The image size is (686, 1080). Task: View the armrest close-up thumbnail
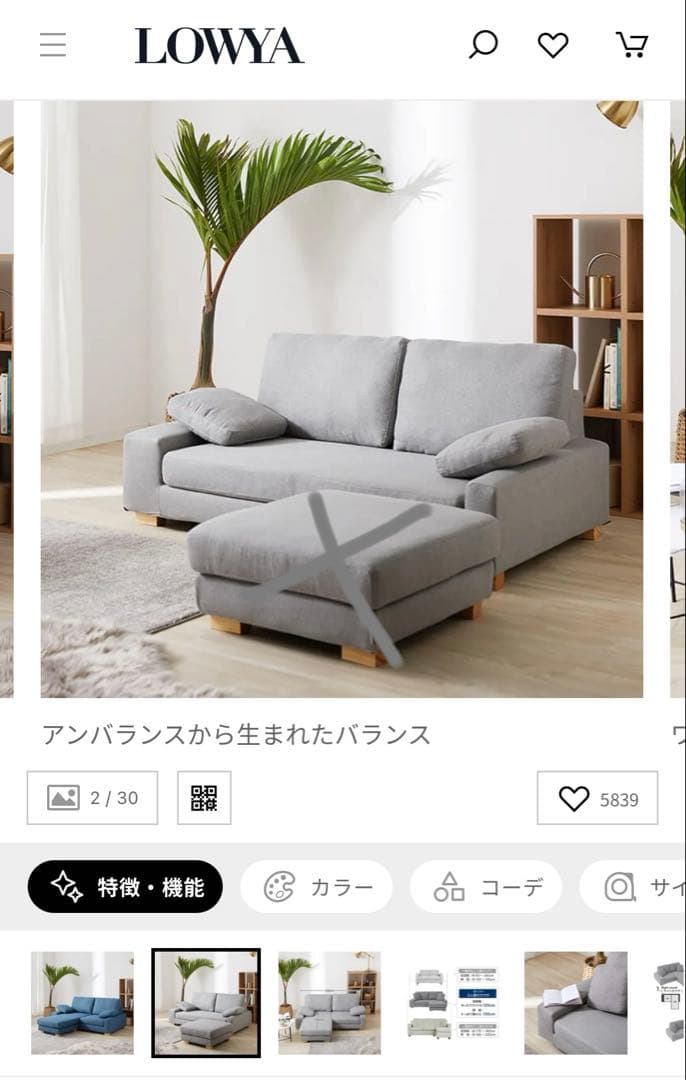576,1002
